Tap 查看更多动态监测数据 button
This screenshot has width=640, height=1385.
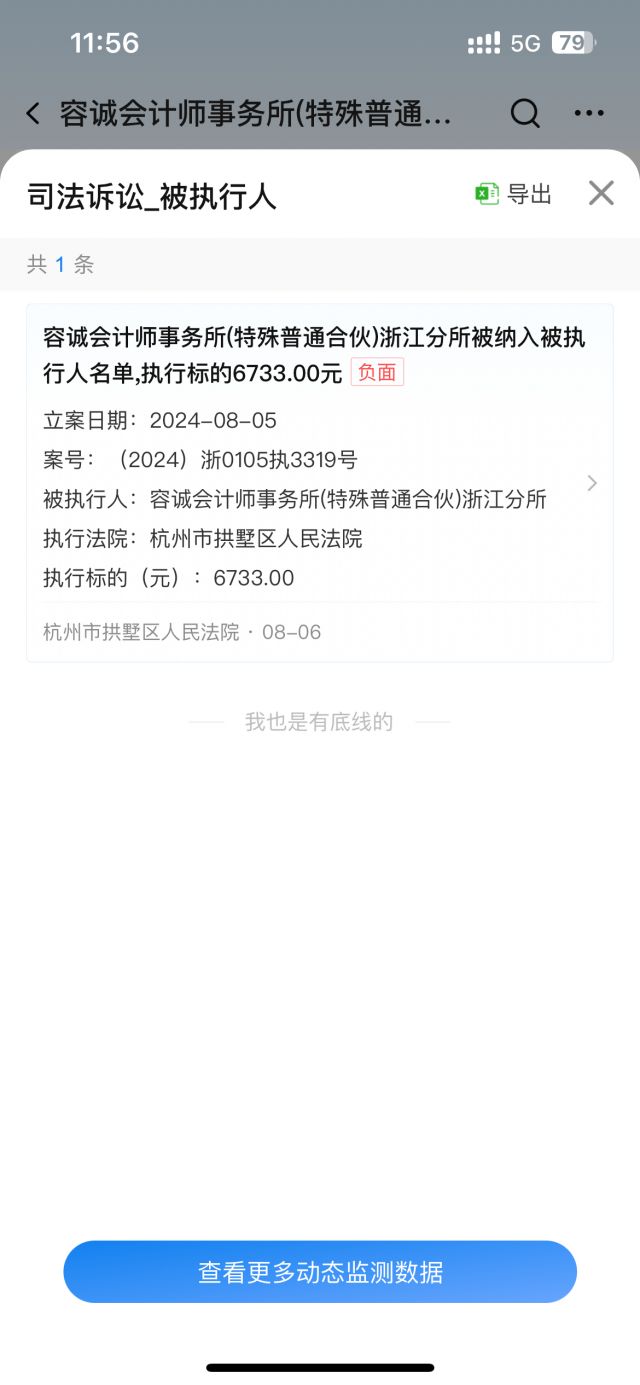(320, 1272)
